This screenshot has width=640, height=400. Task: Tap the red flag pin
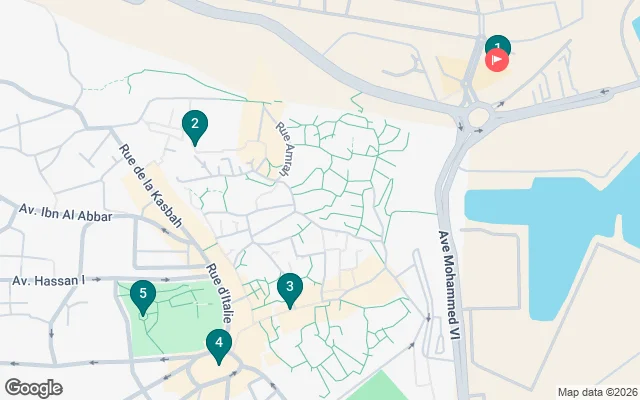(x=497, y=60)
